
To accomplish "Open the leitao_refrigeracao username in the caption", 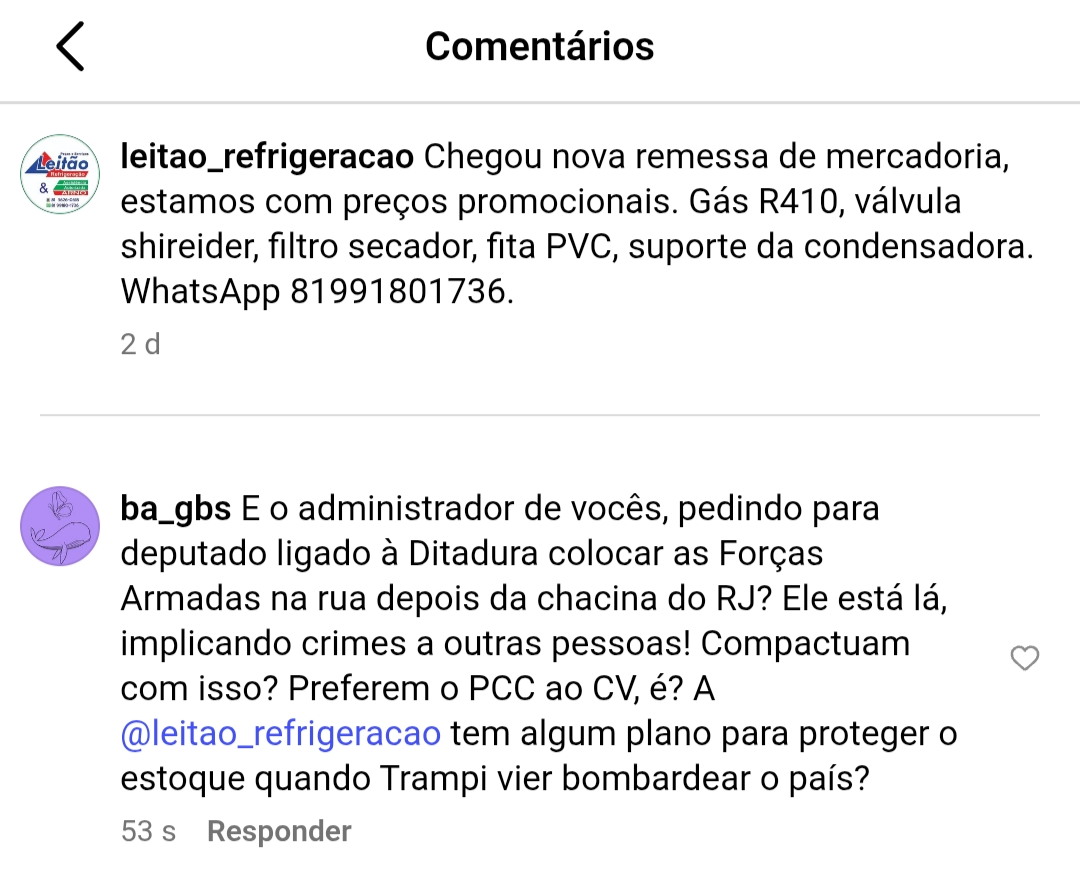I will [266, 157].
